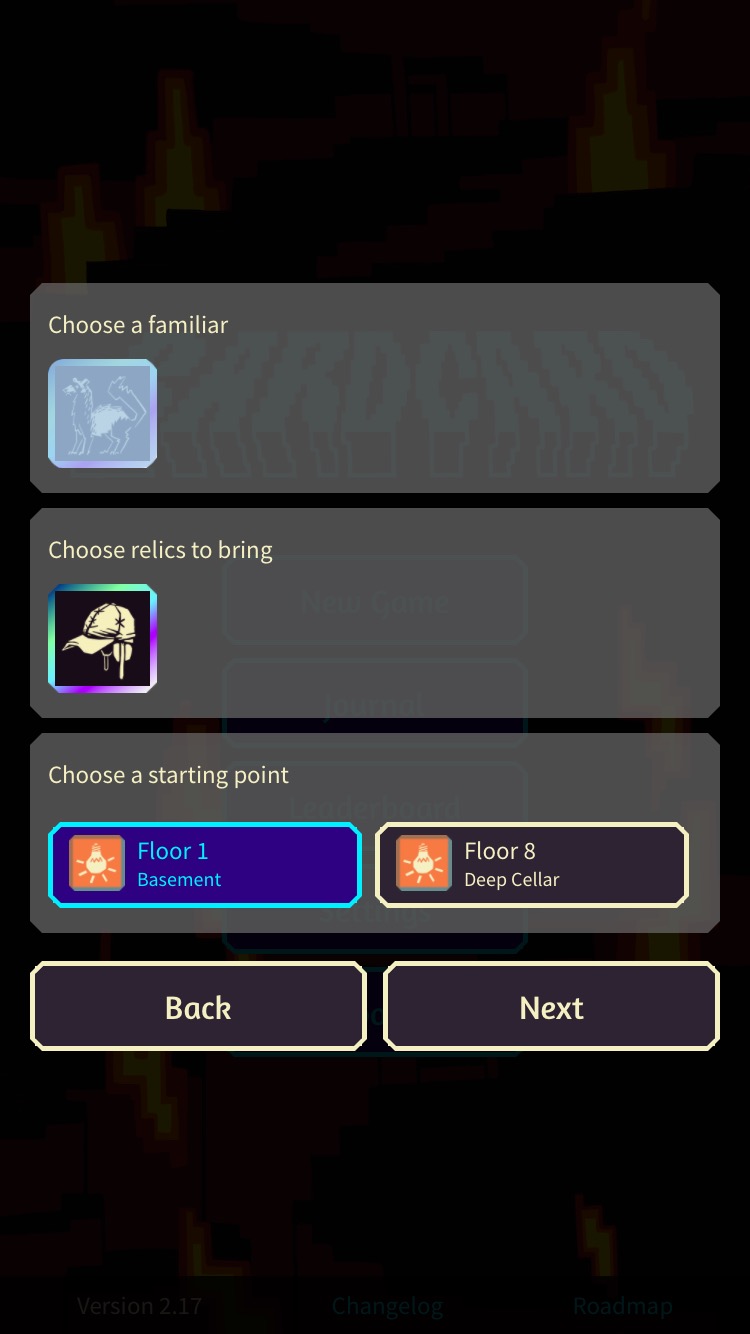Tap Next to continue setup
The image size is (750, 1334).
(x=552, y=1007)
